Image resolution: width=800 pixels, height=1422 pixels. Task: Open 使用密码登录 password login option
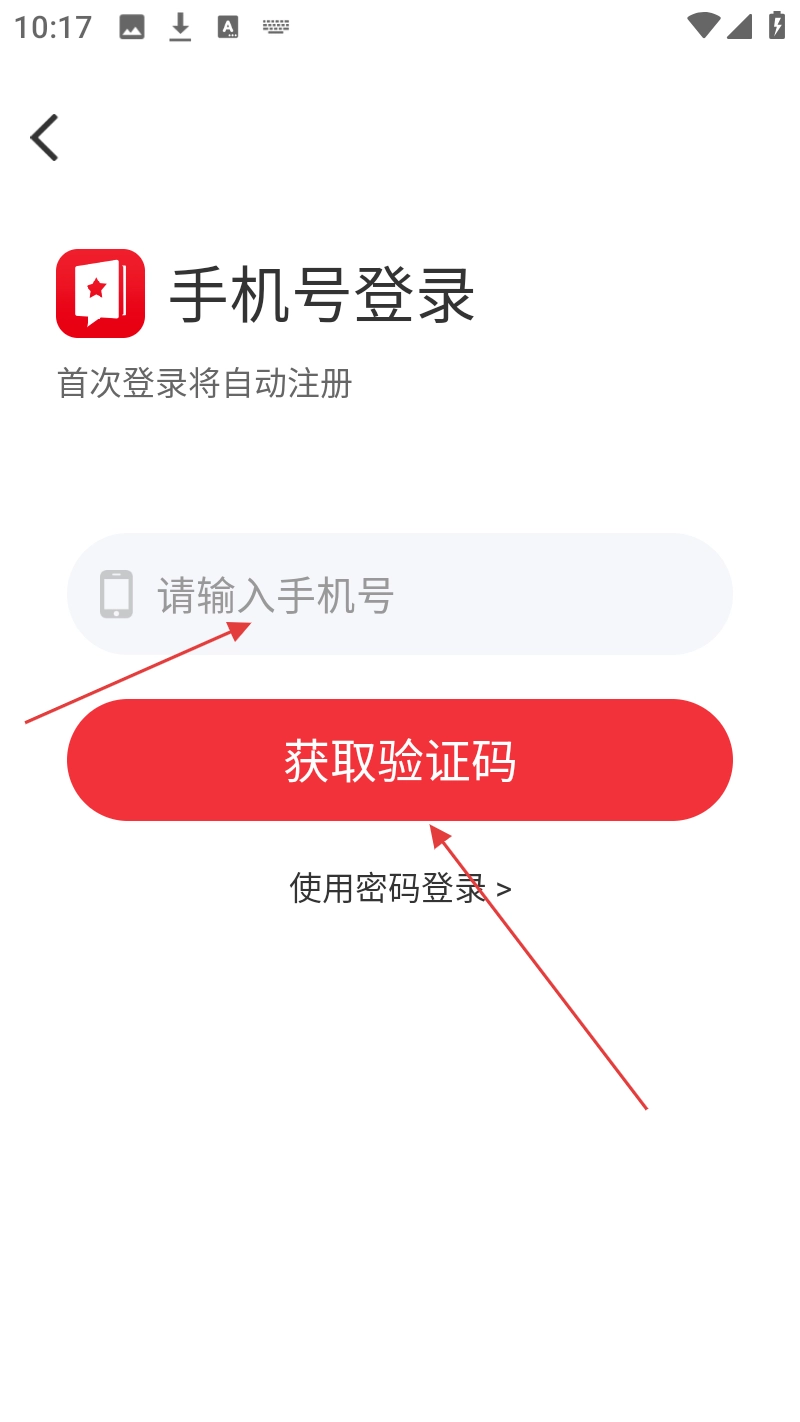click(400, 888)
